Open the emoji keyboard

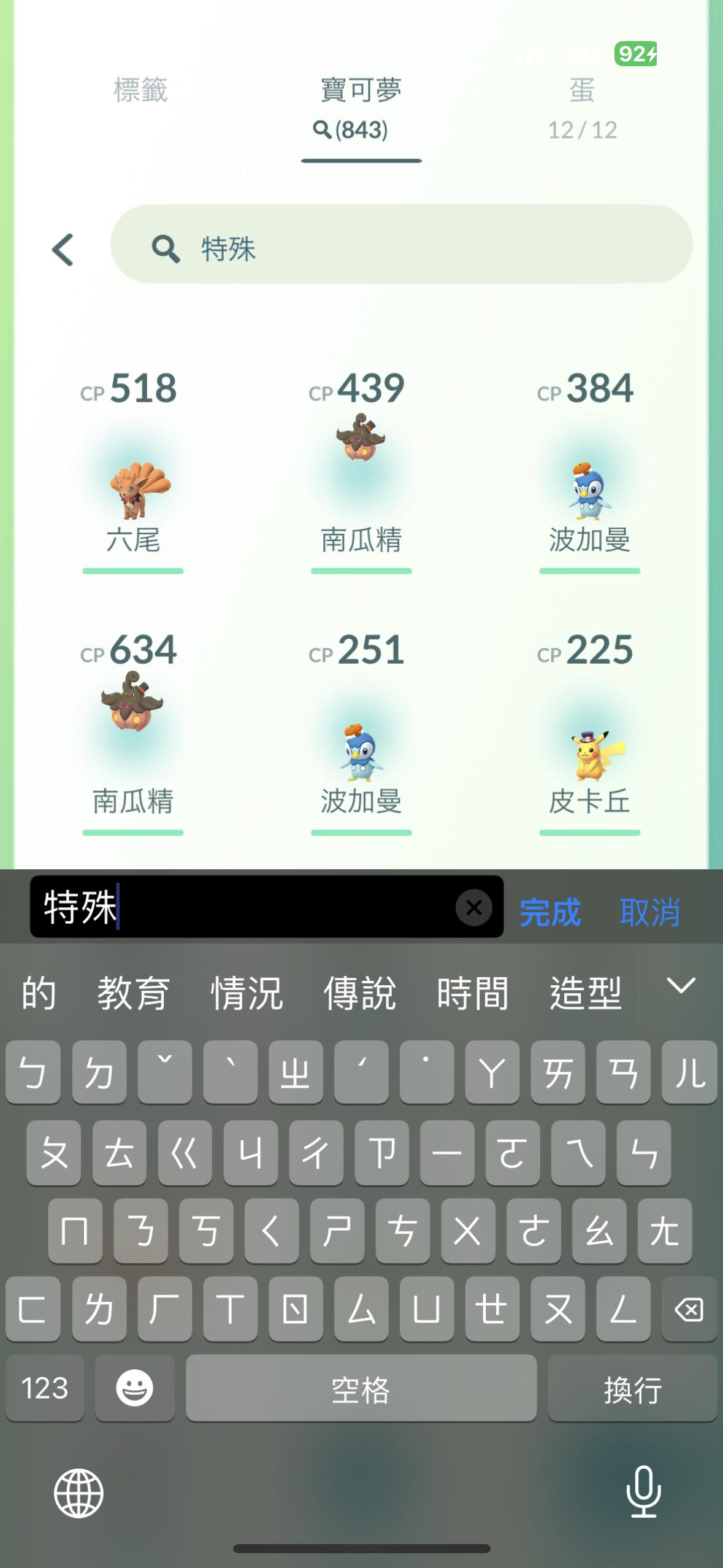click(134, 1388)
